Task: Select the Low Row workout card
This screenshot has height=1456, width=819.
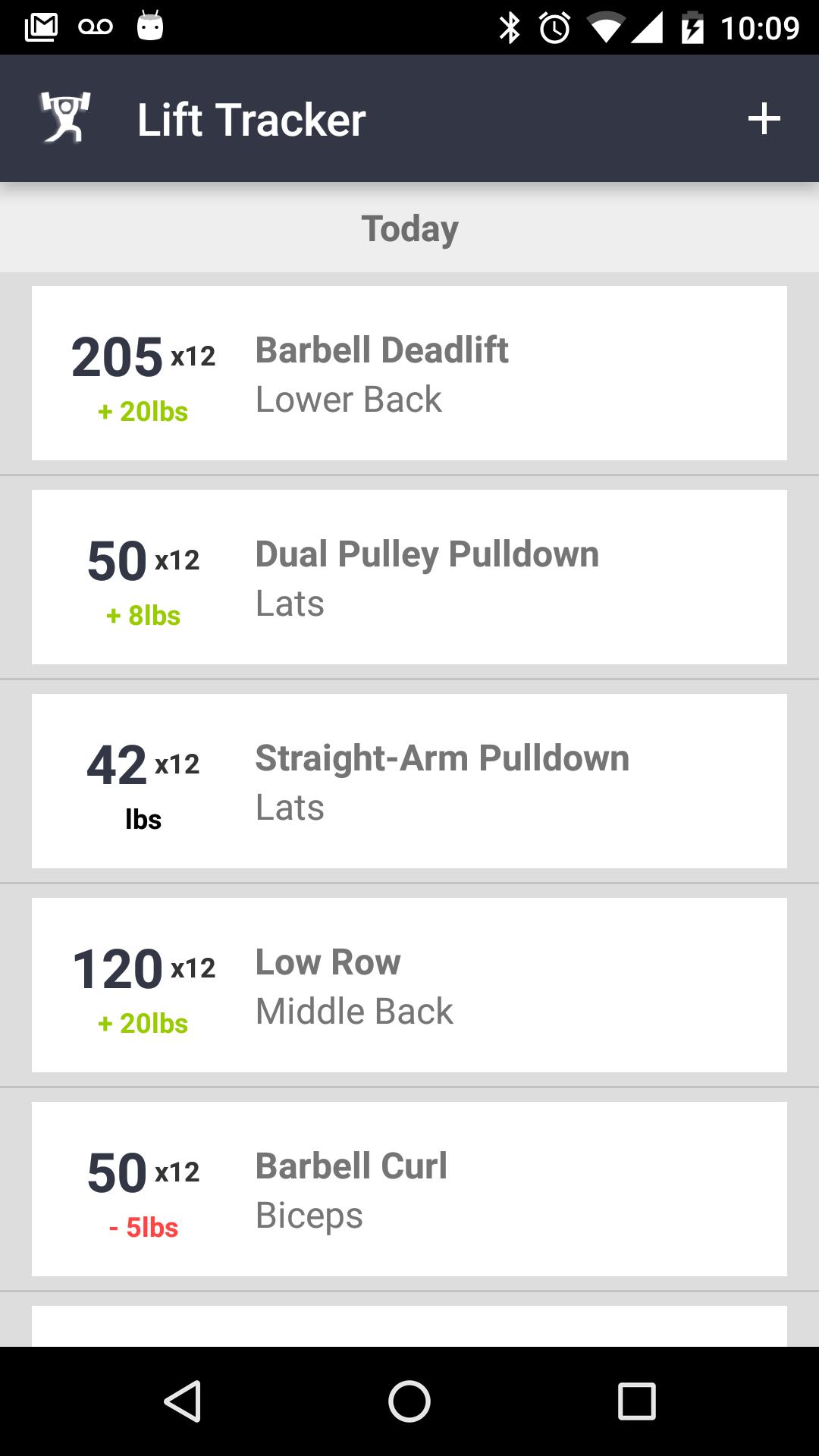Action: [x=409, y=984]
